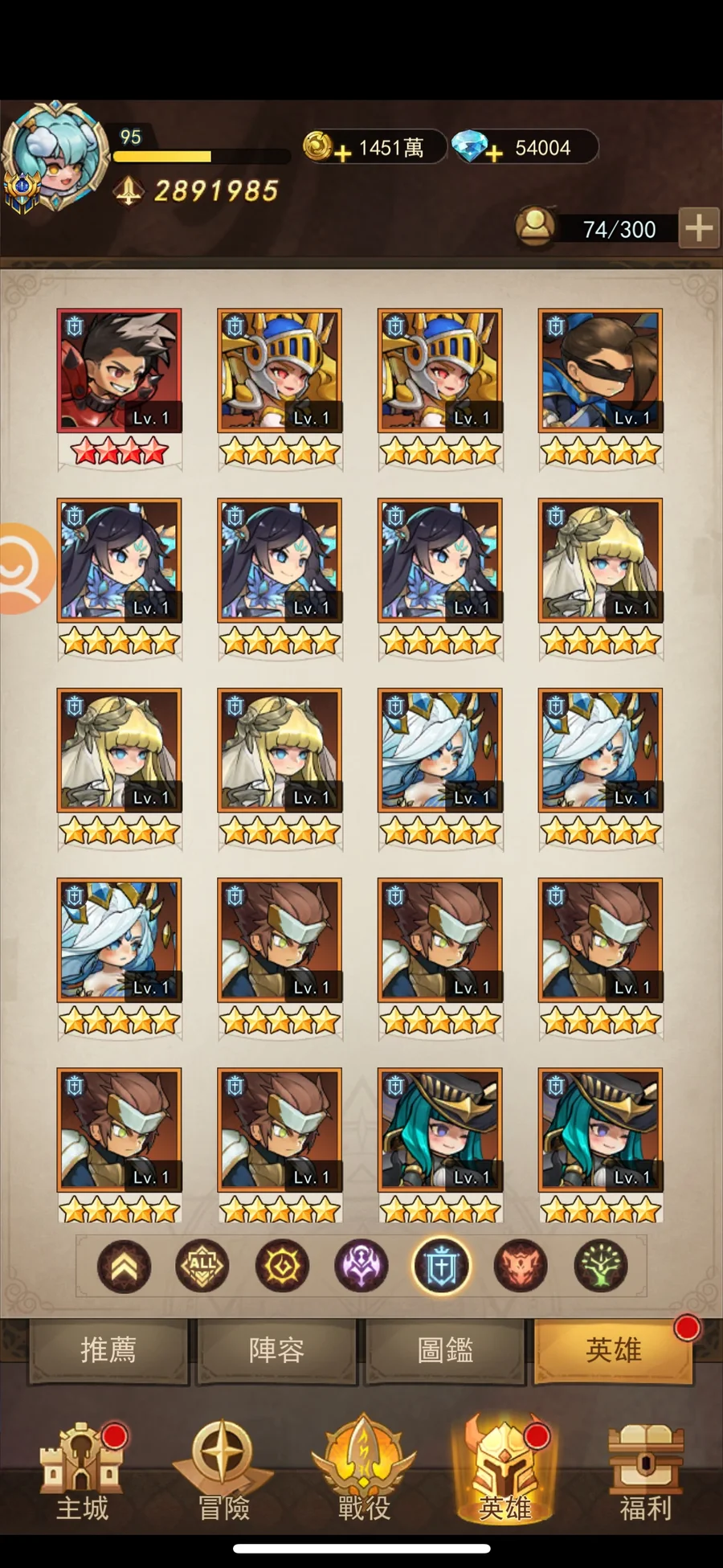Open the 戰役 section
Image resolution: width=723 pixels, height=1568 pixels.
point(364,1472)
